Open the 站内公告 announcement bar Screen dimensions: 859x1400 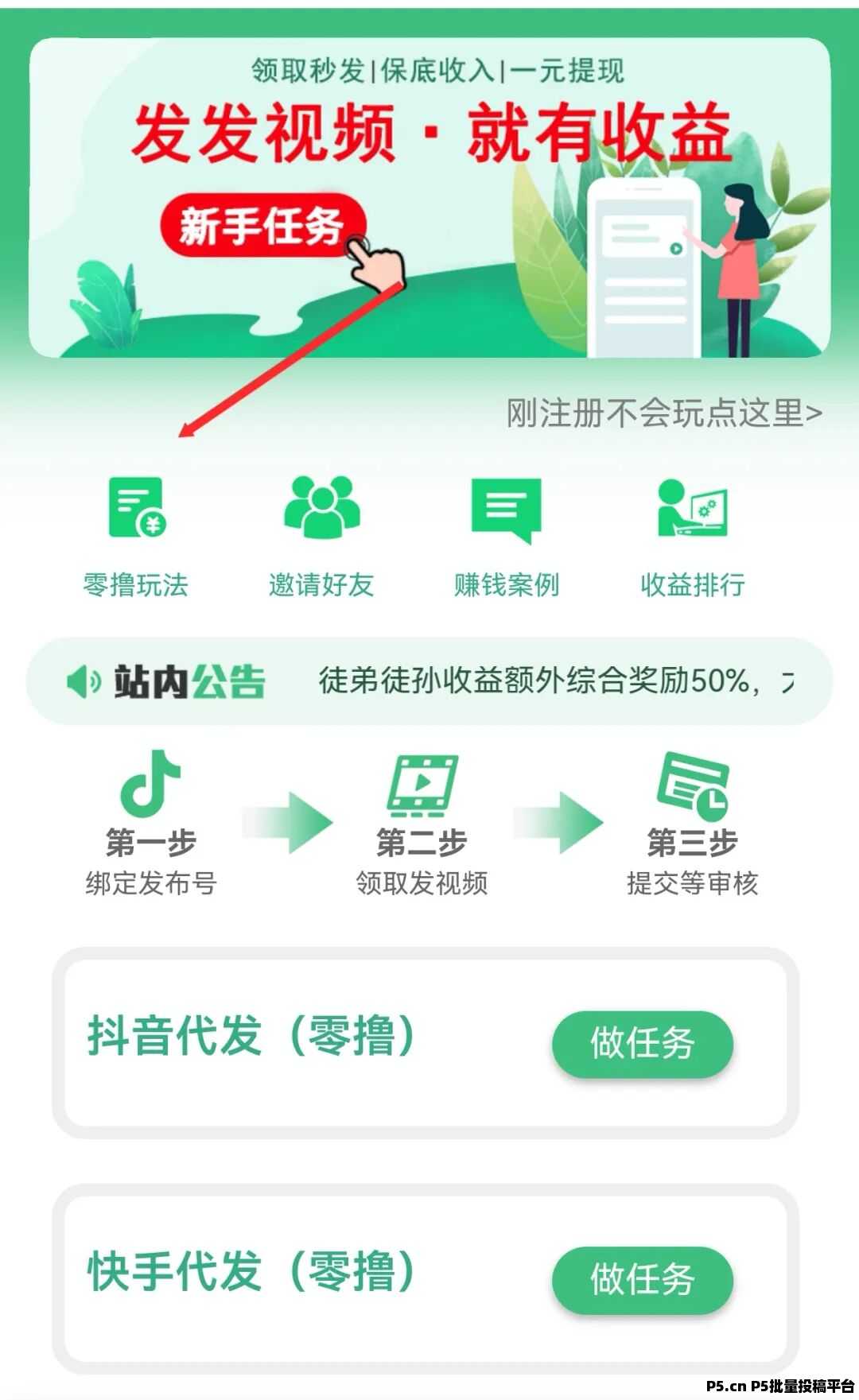point(429,681)
